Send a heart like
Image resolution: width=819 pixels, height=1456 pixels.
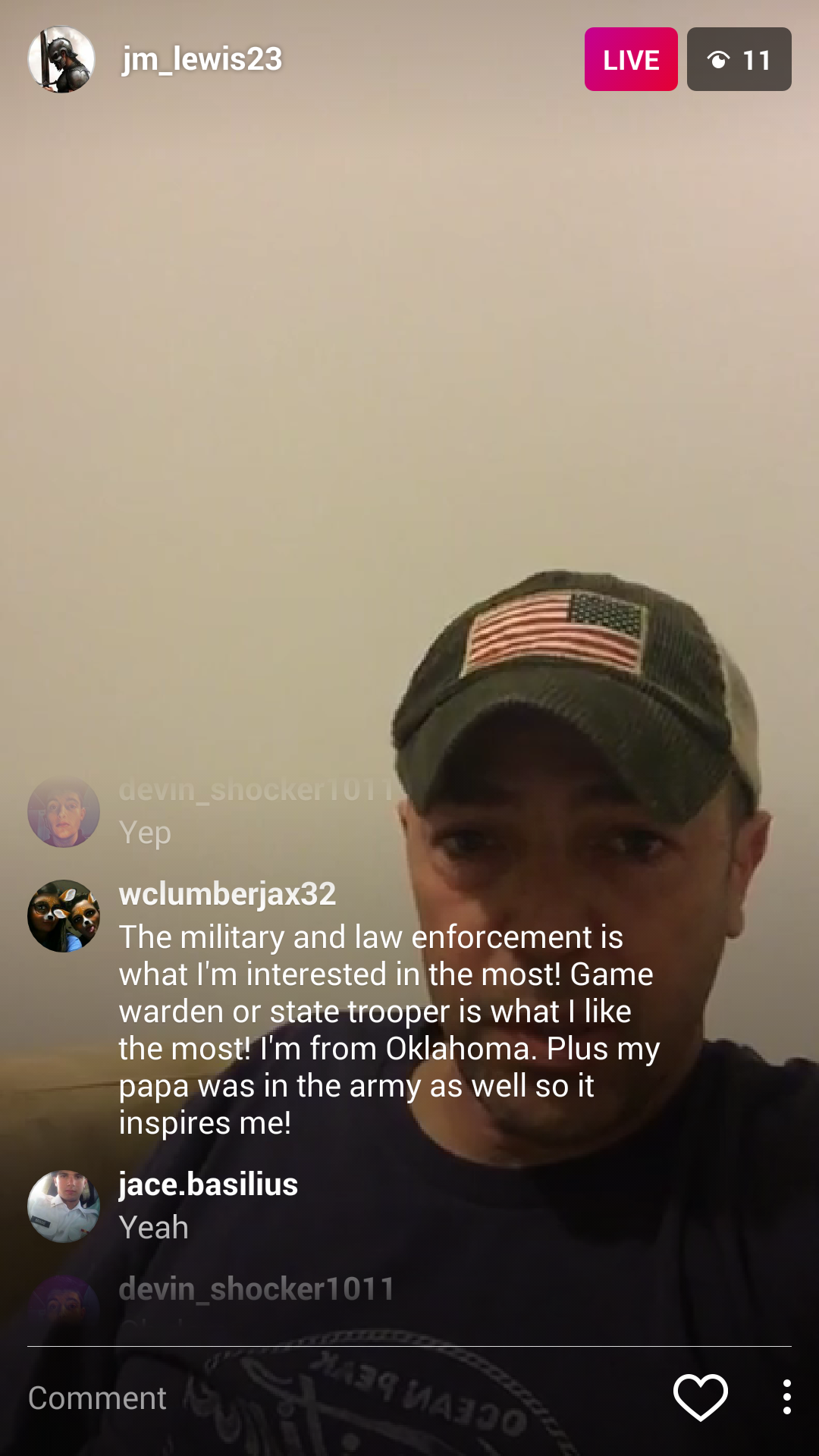[x=700, y=1397]
